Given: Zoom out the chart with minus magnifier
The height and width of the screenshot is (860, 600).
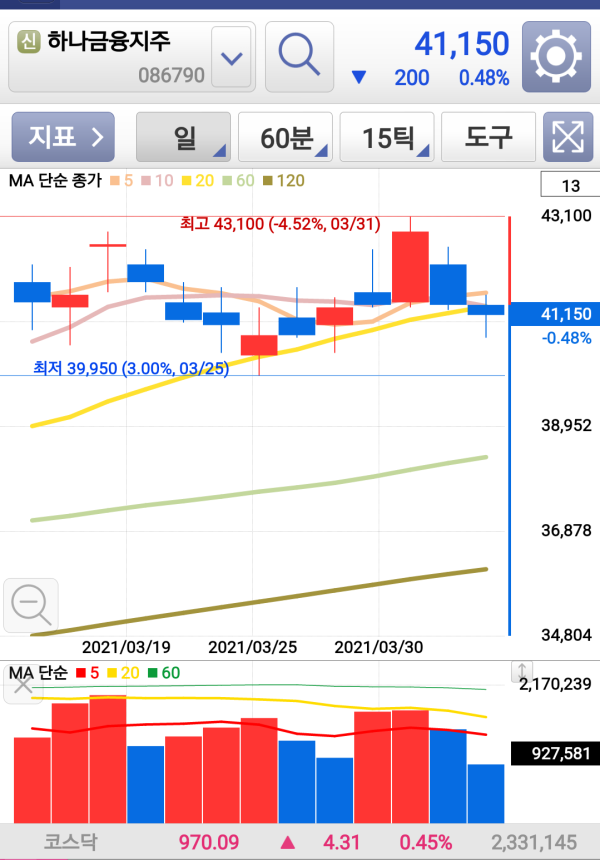Looking at the screenshot, I should click(31, 604).
